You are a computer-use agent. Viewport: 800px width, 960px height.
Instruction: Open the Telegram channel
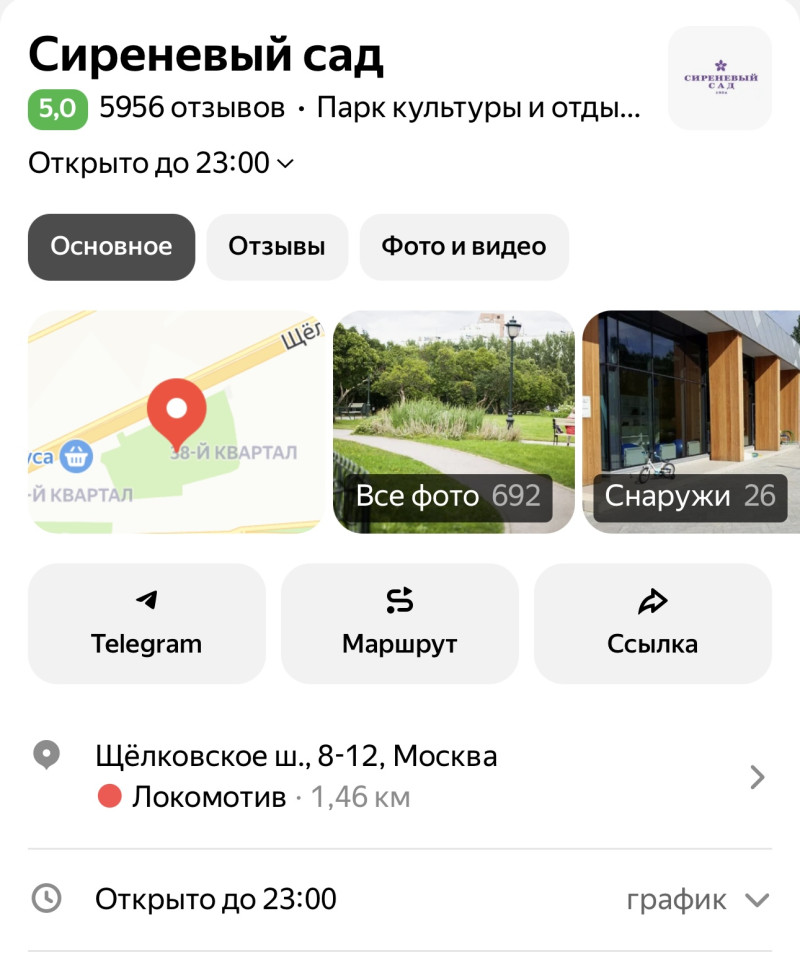point(147,623)
